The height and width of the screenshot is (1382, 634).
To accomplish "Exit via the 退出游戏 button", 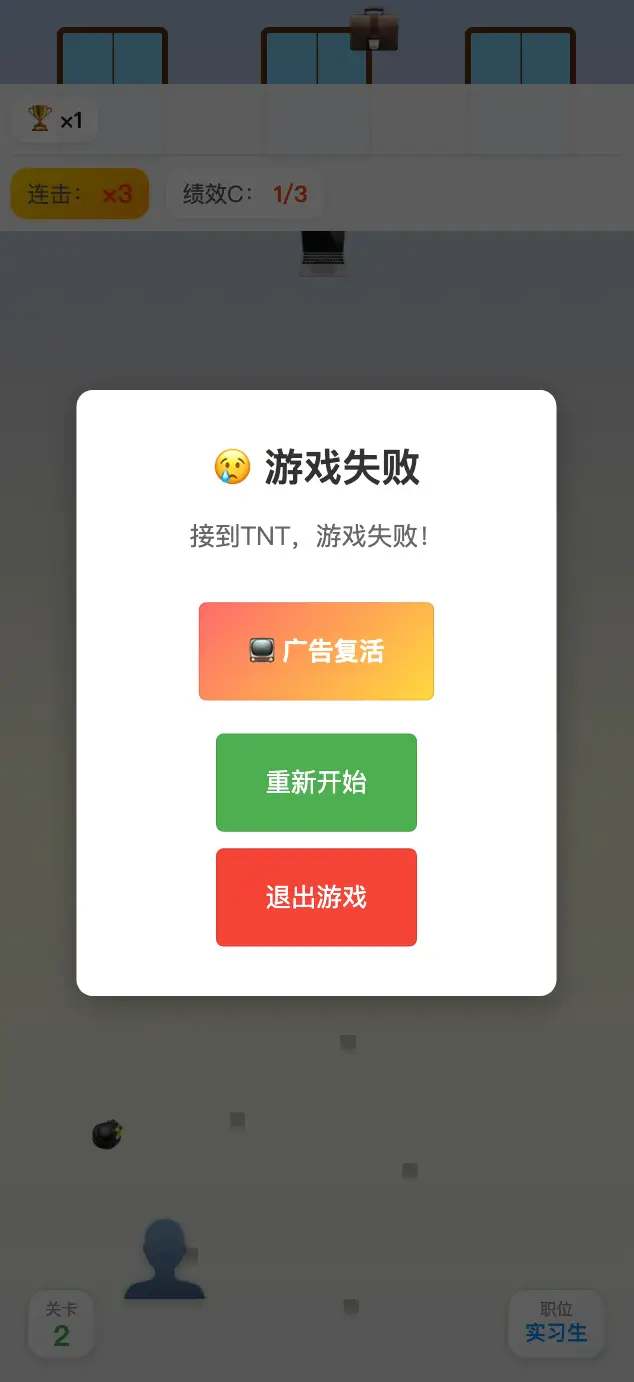I will pyautogui.click(x=316, y=897).
